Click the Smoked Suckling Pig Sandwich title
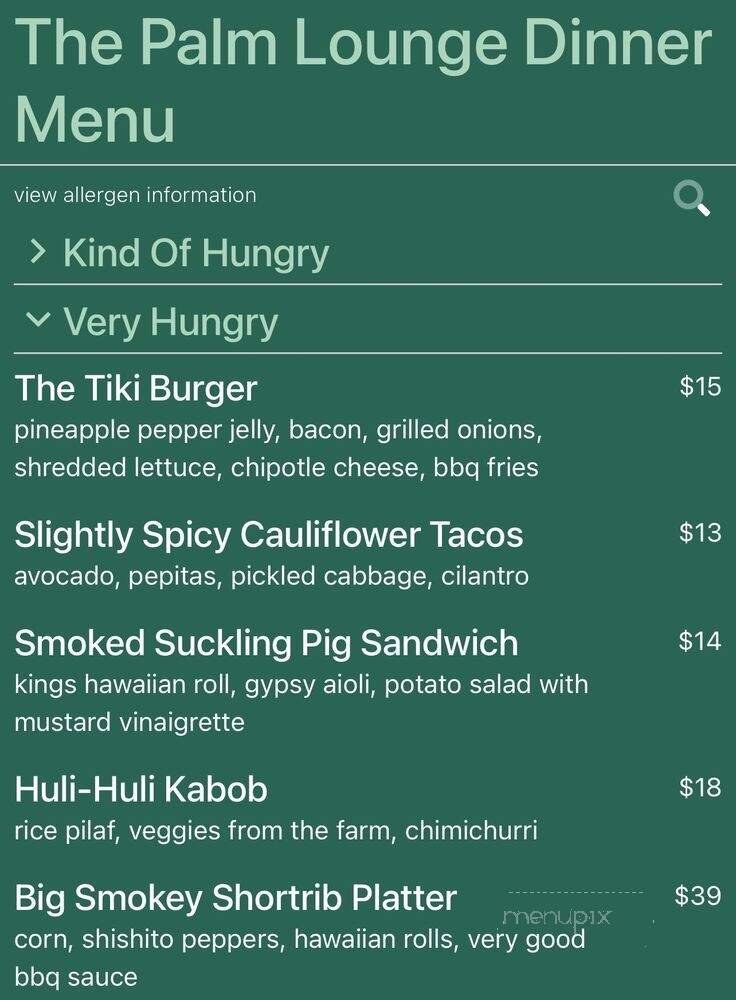This screenshot has height=1000, width=736. (266, 643)
